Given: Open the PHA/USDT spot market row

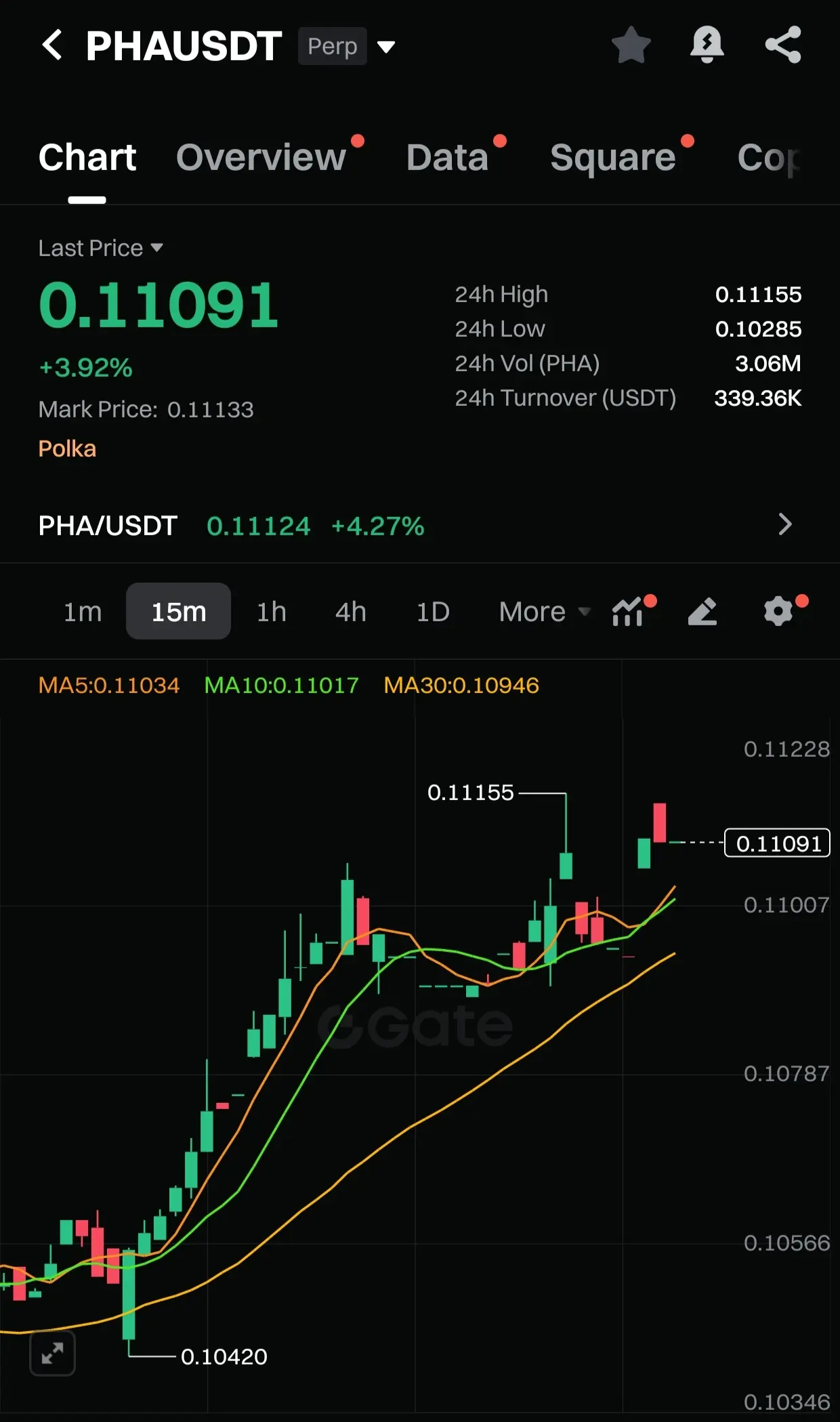Looking at the screenshot, I should (x=419, y=525).
